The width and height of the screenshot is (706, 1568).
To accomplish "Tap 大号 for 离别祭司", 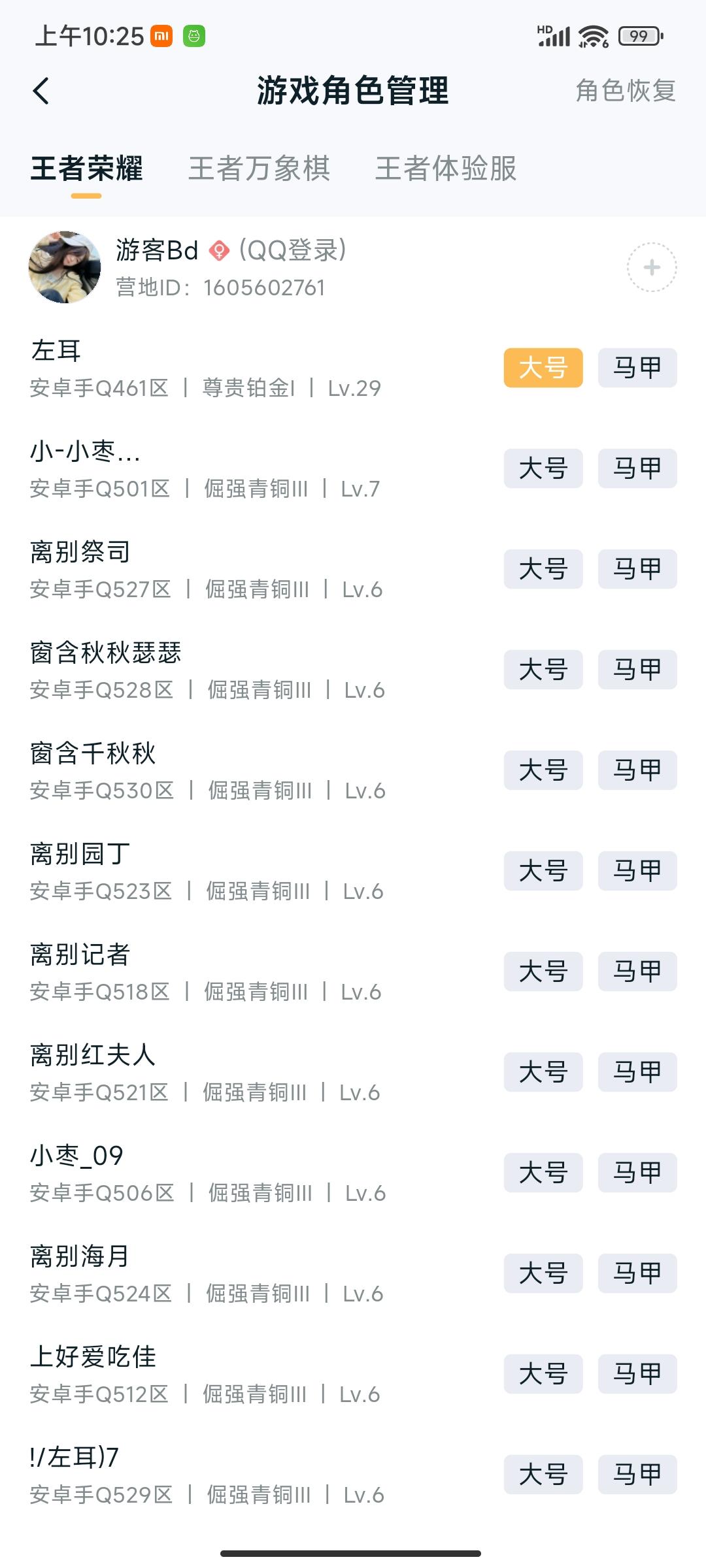I will click(543, 568).
